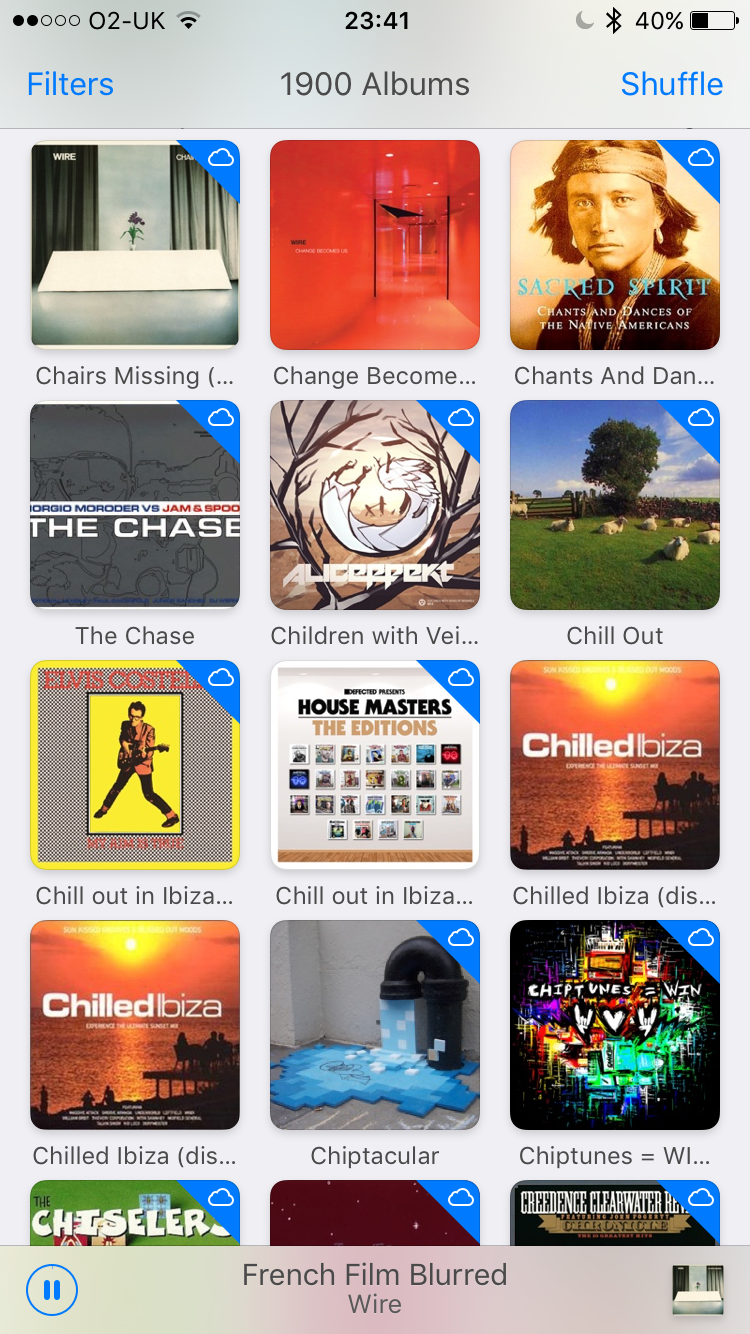The image size is (750, 1334).
Task: Open the Chiptunes = WIN album
Action: coord(615,1025)
